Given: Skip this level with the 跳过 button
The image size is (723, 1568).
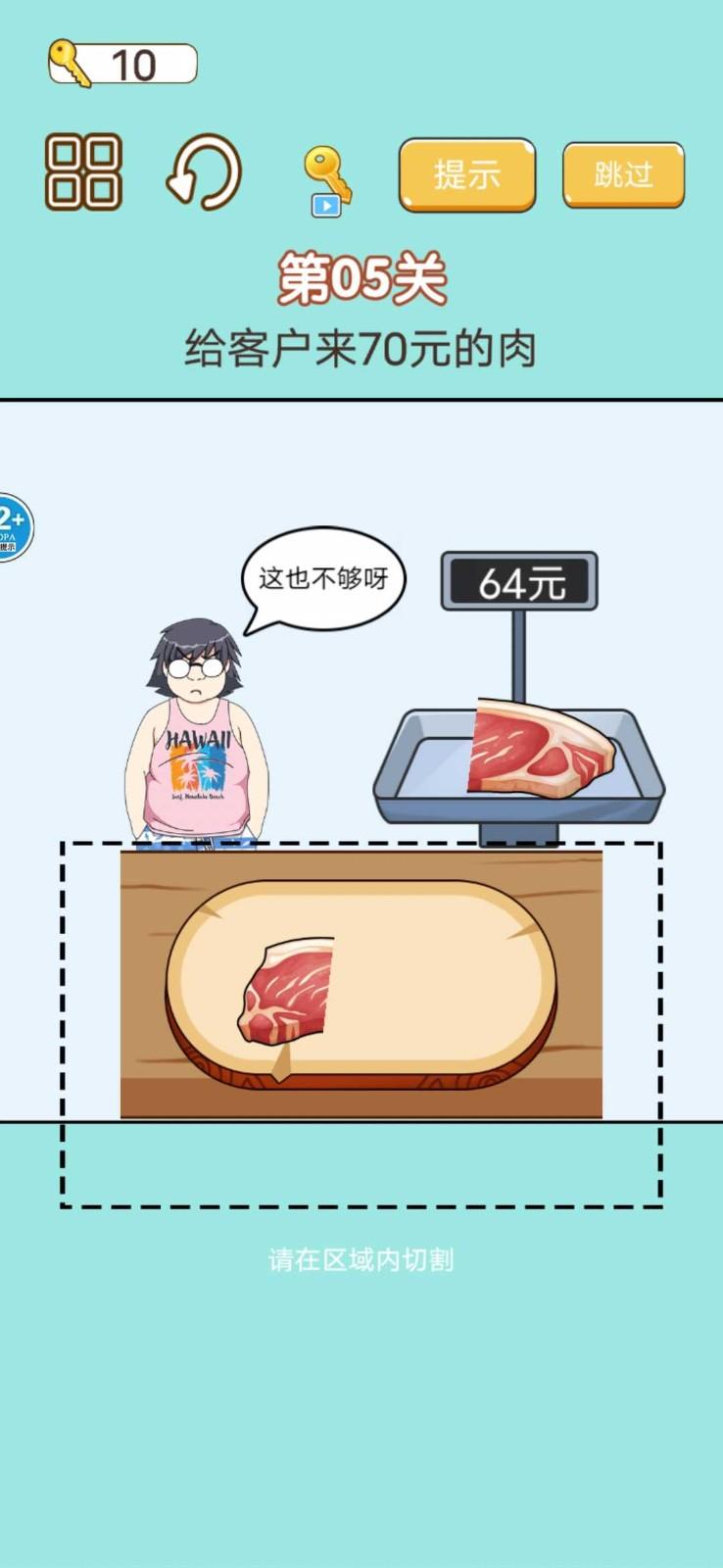Looking at the screenshot, I should 623,174.
